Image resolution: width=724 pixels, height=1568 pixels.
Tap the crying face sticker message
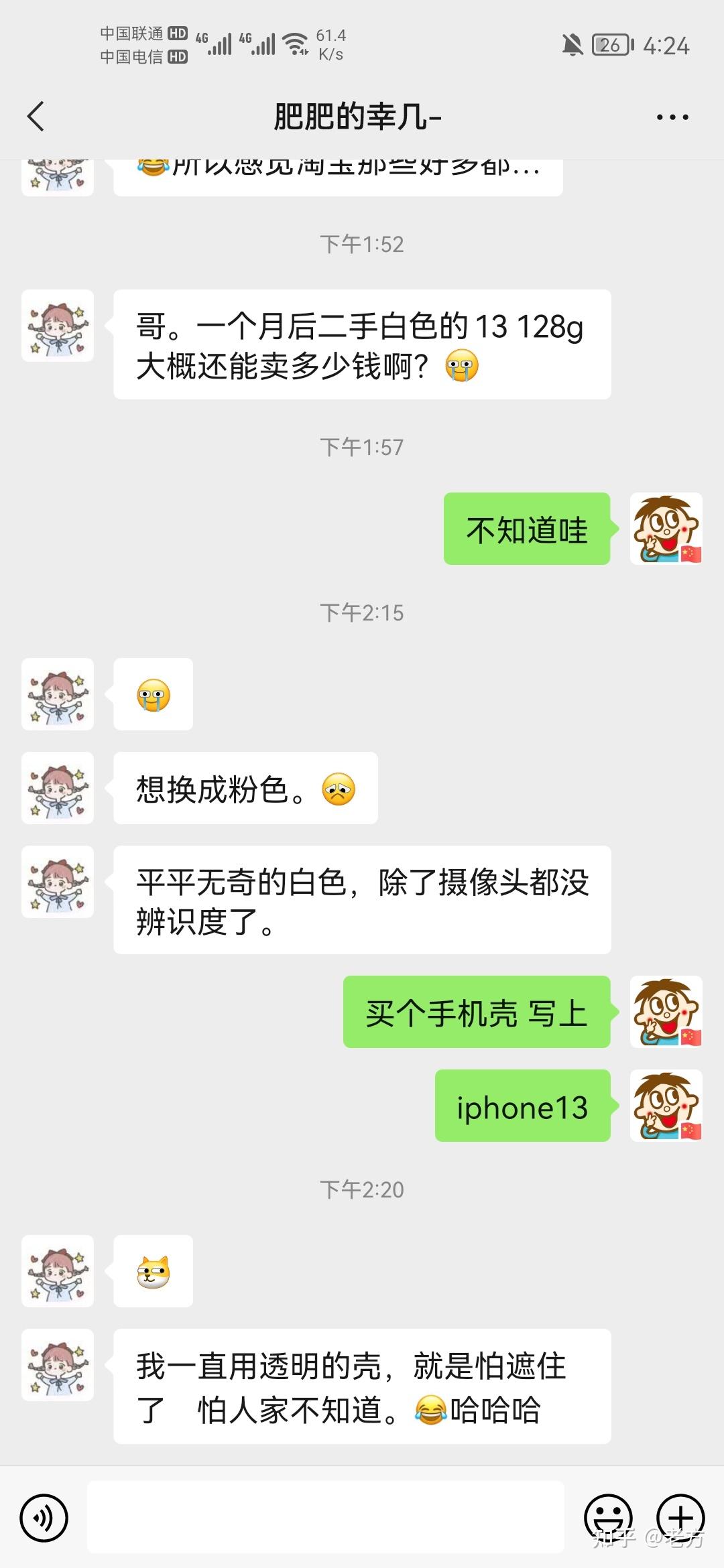(x=153, y=695)
